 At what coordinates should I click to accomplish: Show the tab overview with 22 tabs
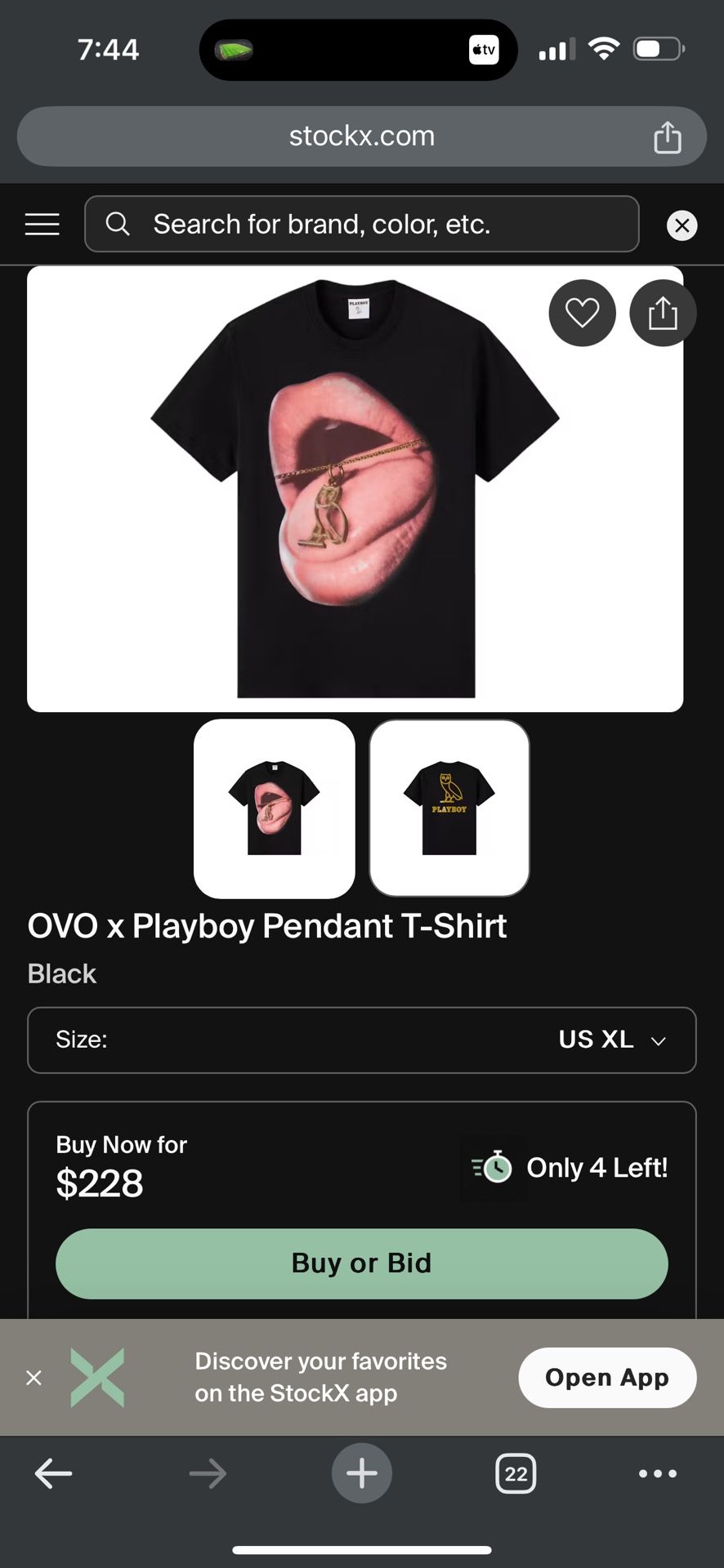coord(516,1473)
